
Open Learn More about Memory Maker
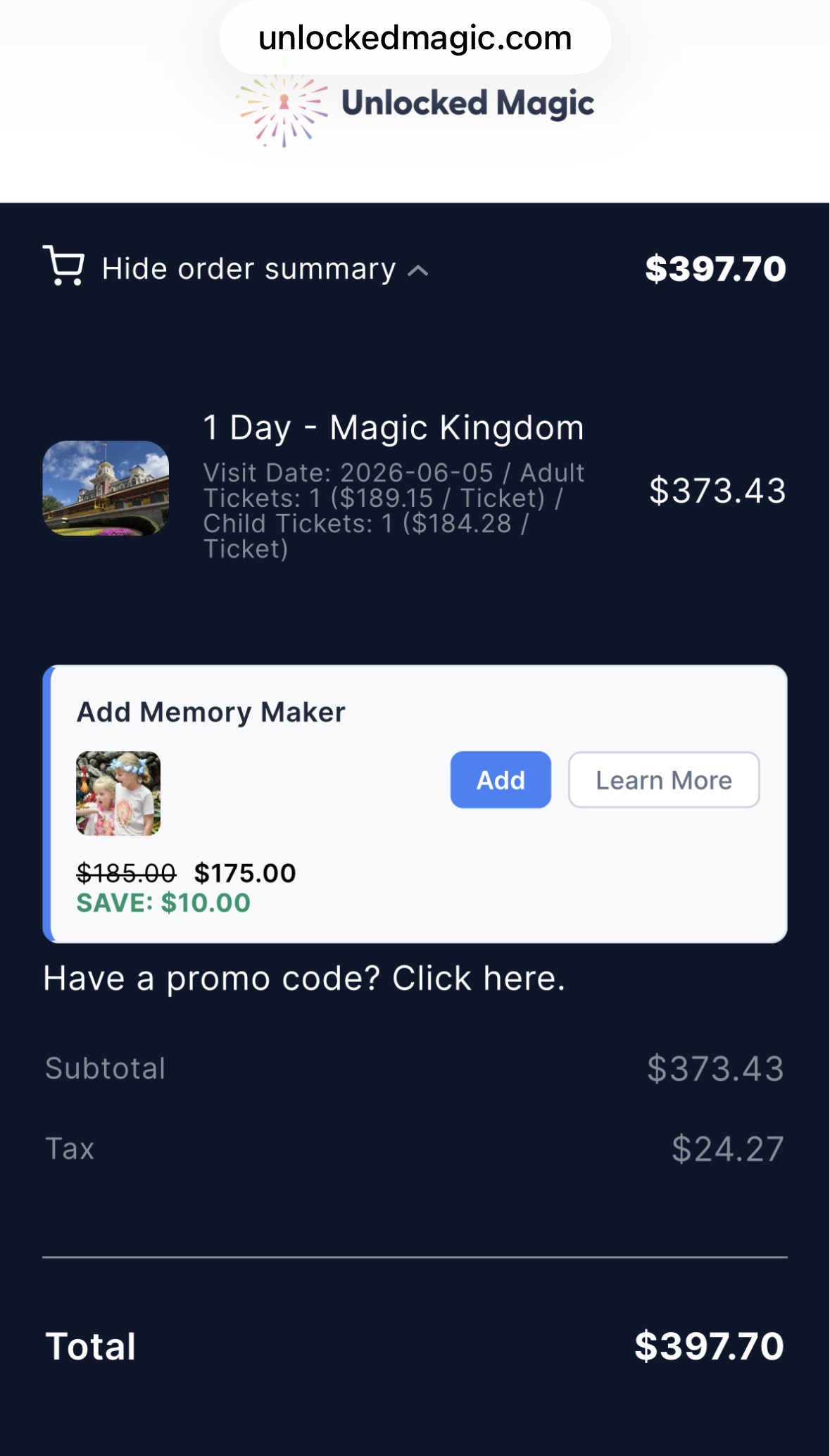click(663, 780)
